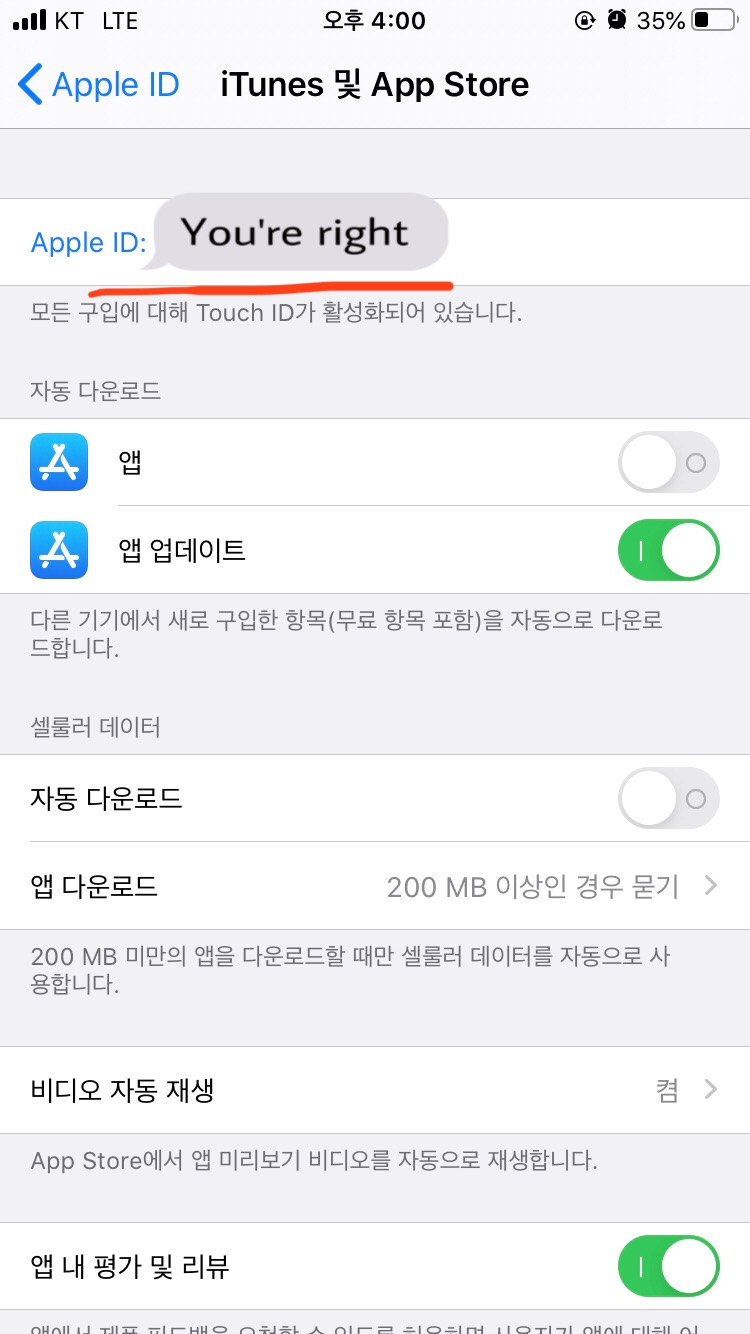
Task: Tap the App Store icon beside 앱
Action: click(58, 462)
